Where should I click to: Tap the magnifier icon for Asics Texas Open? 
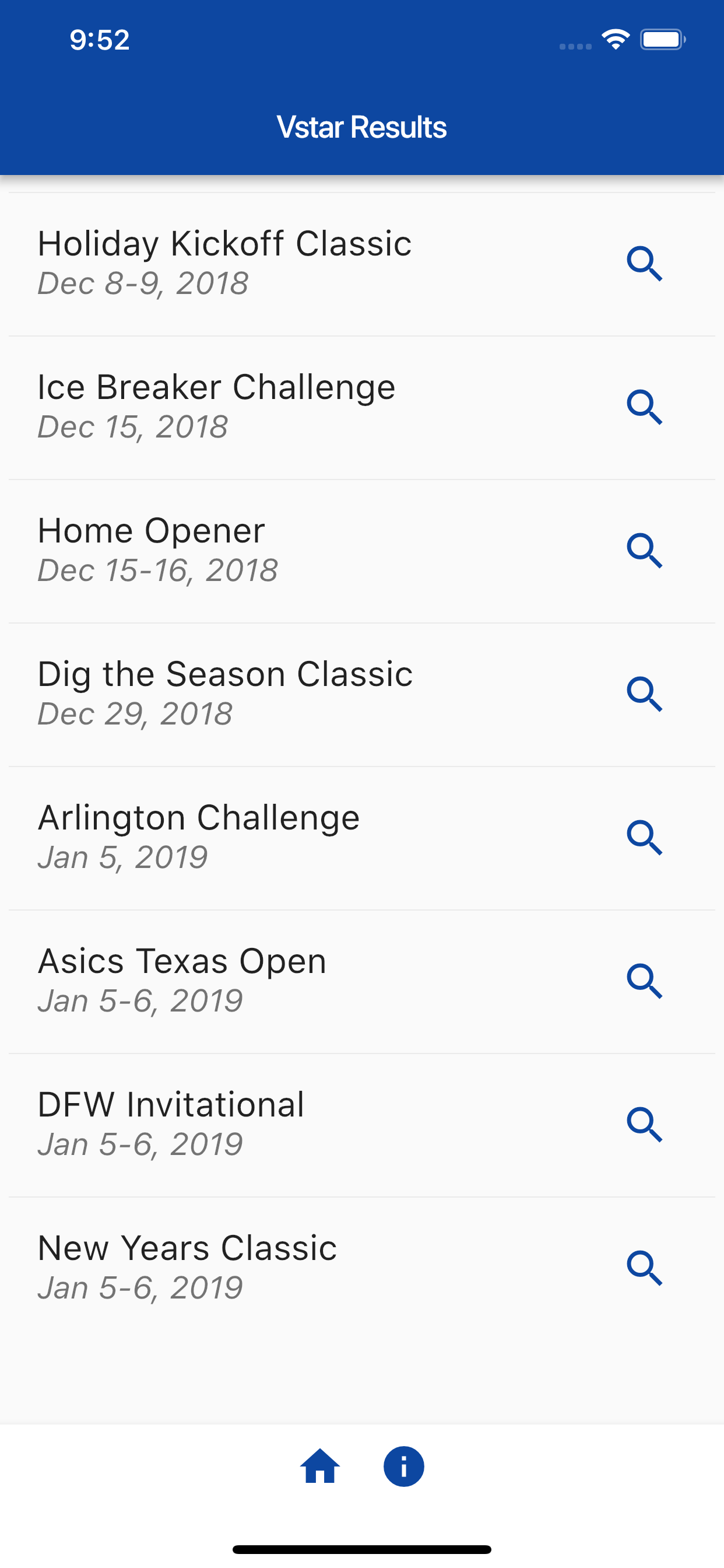[x=645, y=982]
